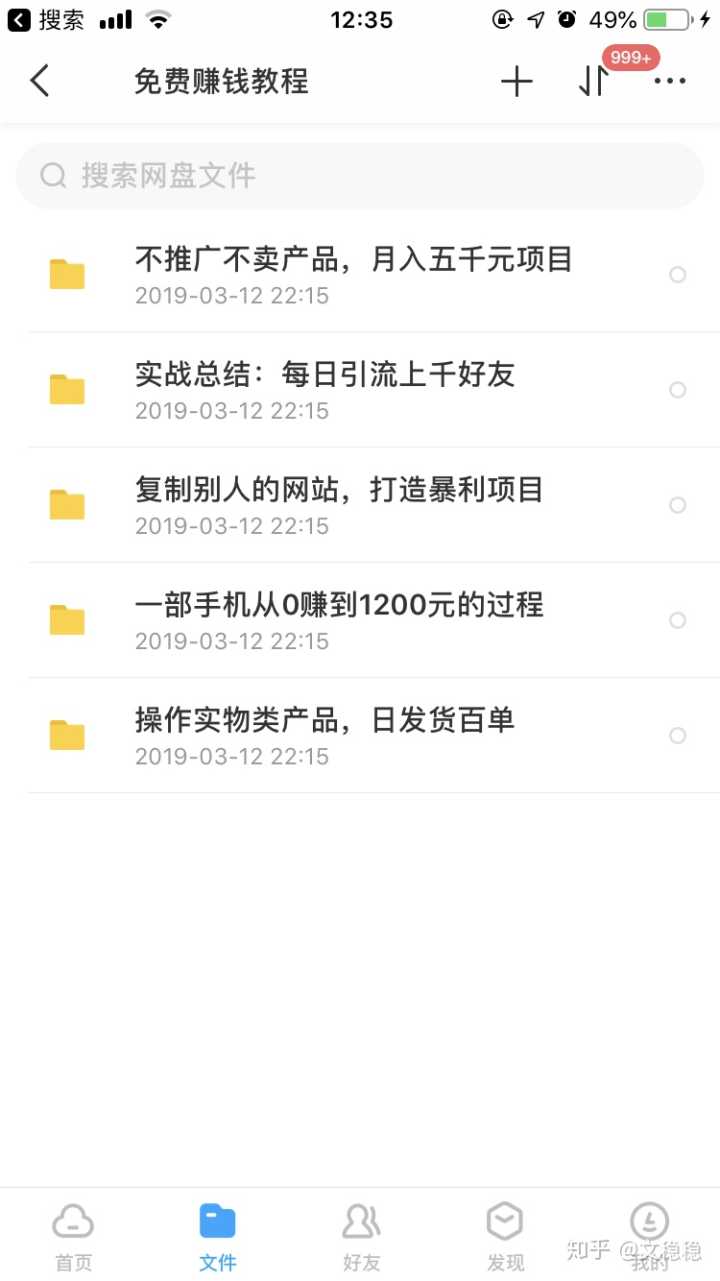Open folder 实战总结：每日引流上千好友
Image resolution: width=720 pixels, height=1281 pixels.
coord(325,389)
